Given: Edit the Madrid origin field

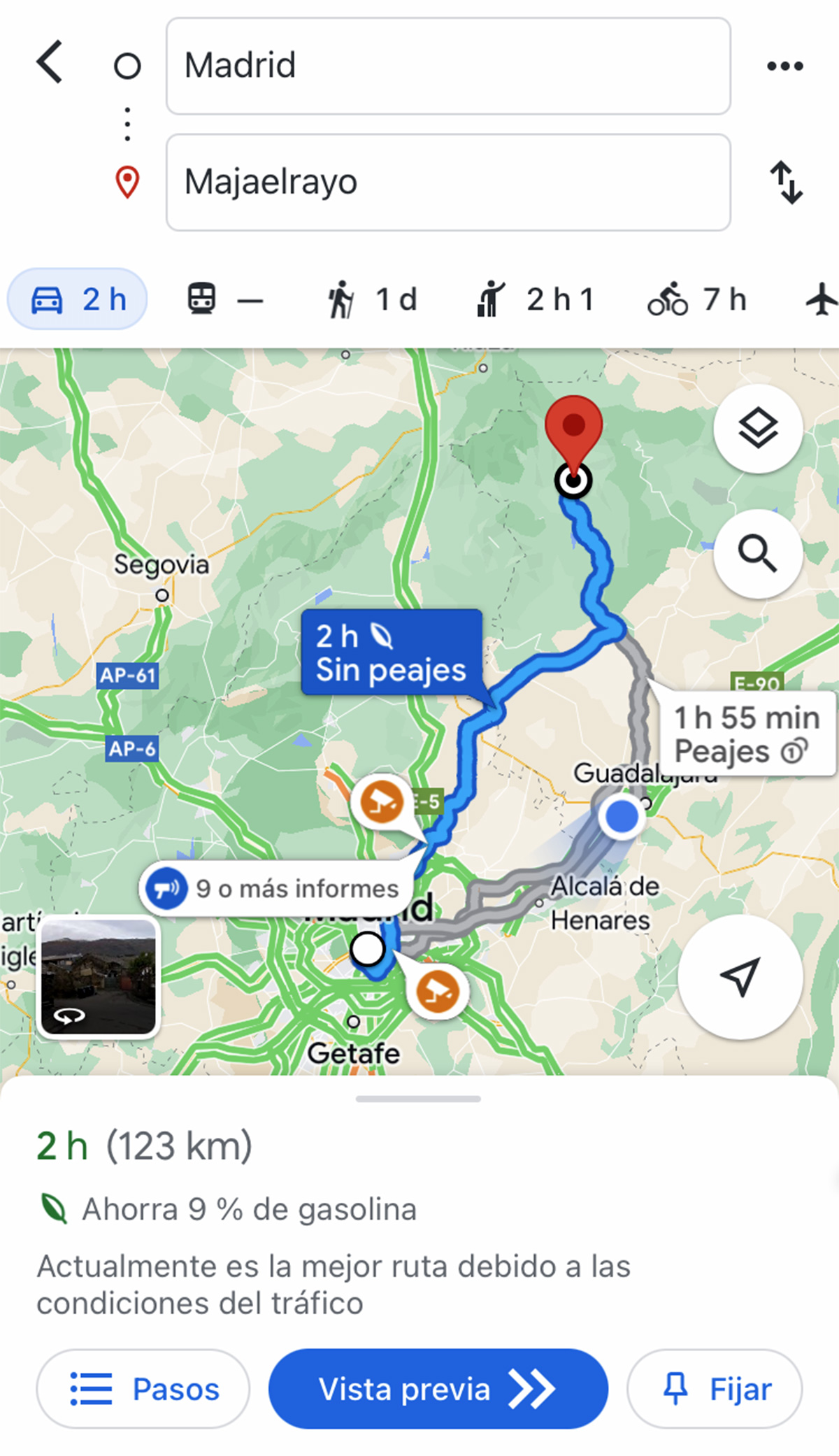Looking at the screenshot, I should (x=447, y=66).
